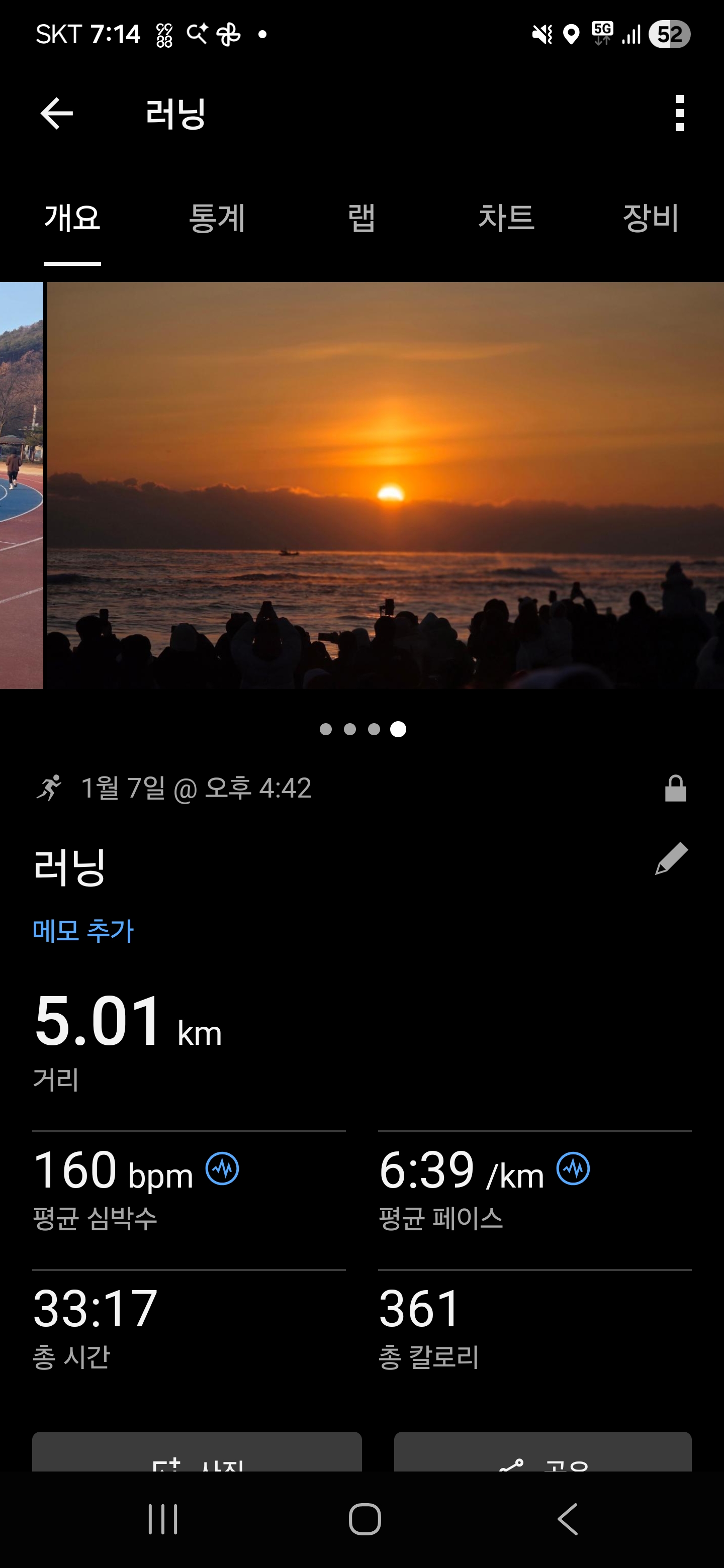Tap the sunrise photo in the carousel
Viewport: 724px width, 1568px height.
tap(383, 487)
